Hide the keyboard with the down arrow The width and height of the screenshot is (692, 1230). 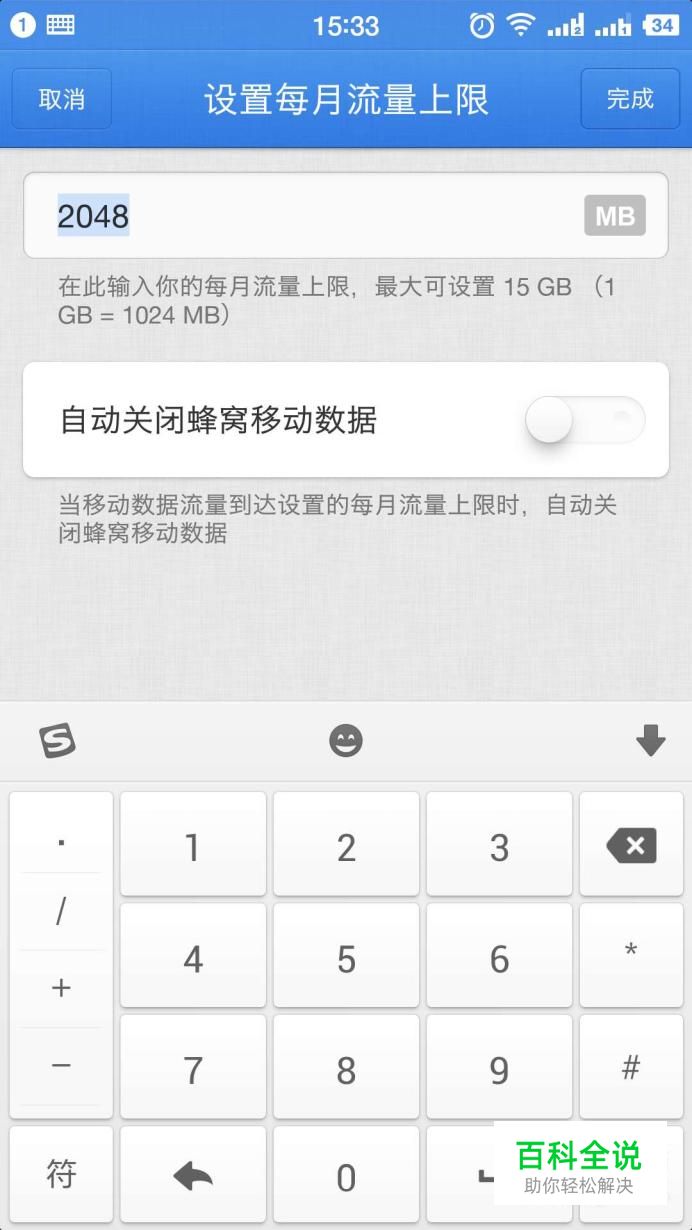tap(651, 741)
